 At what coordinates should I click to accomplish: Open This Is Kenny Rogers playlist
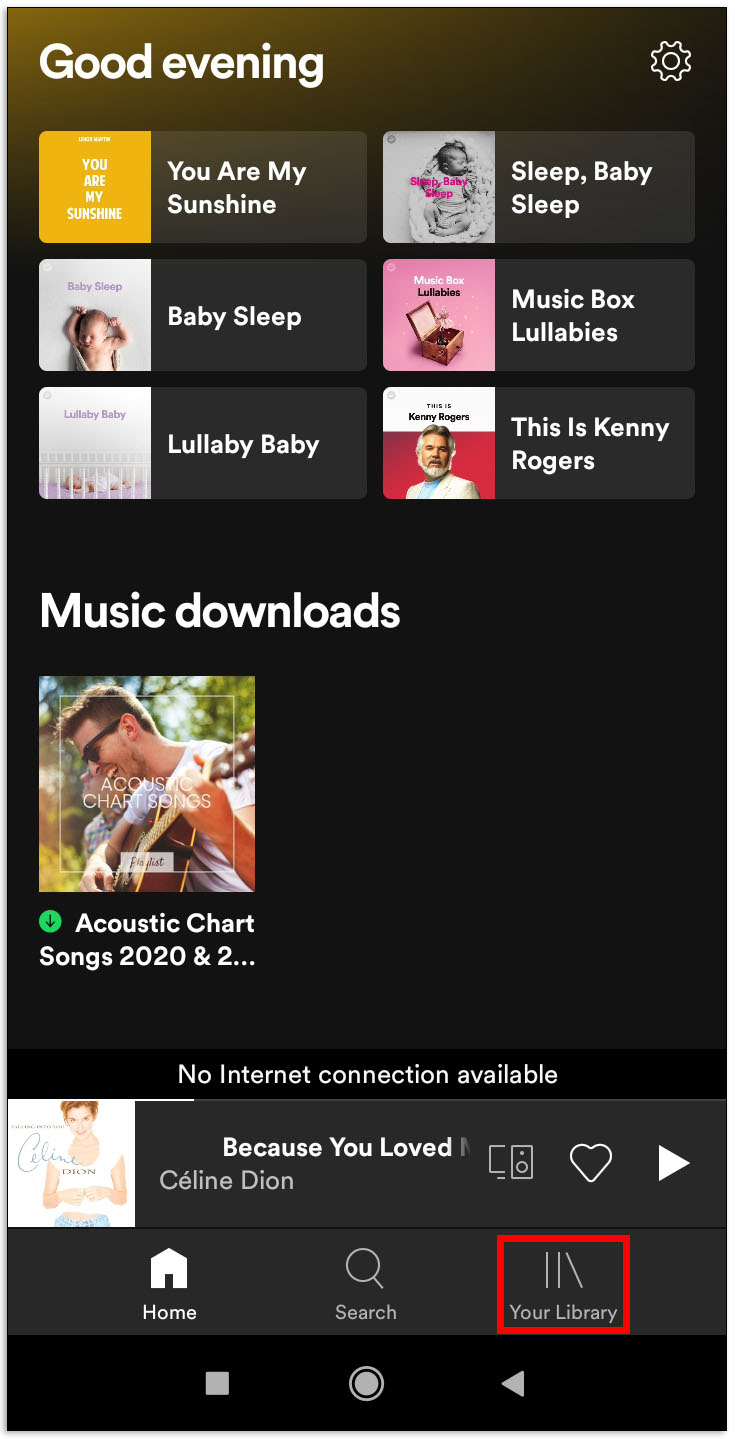click(539, 443)
